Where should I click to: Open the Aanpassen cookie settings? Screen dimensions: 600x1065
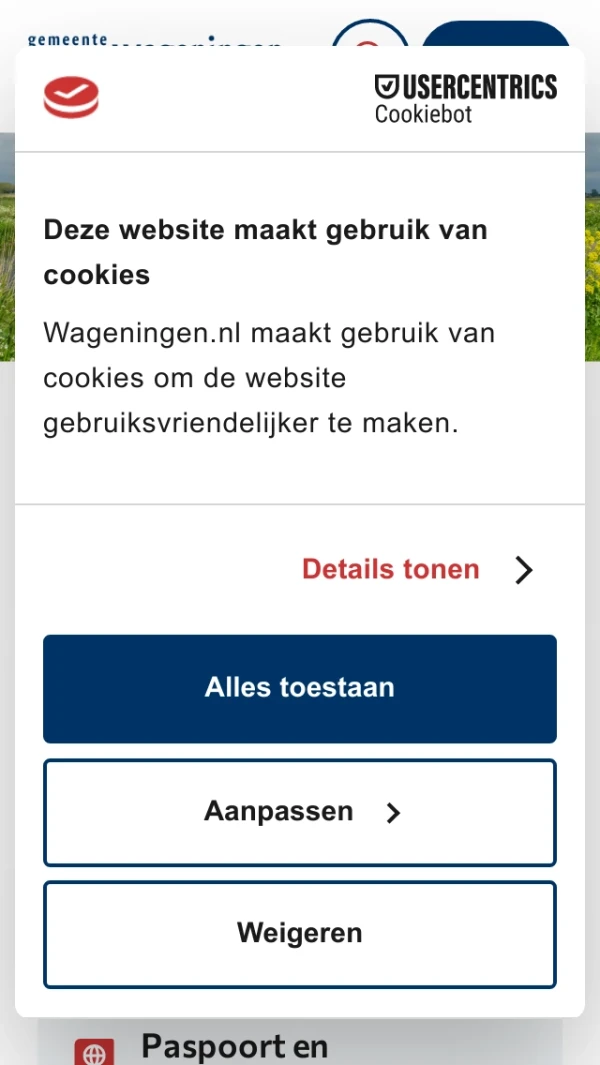[300, 812]
